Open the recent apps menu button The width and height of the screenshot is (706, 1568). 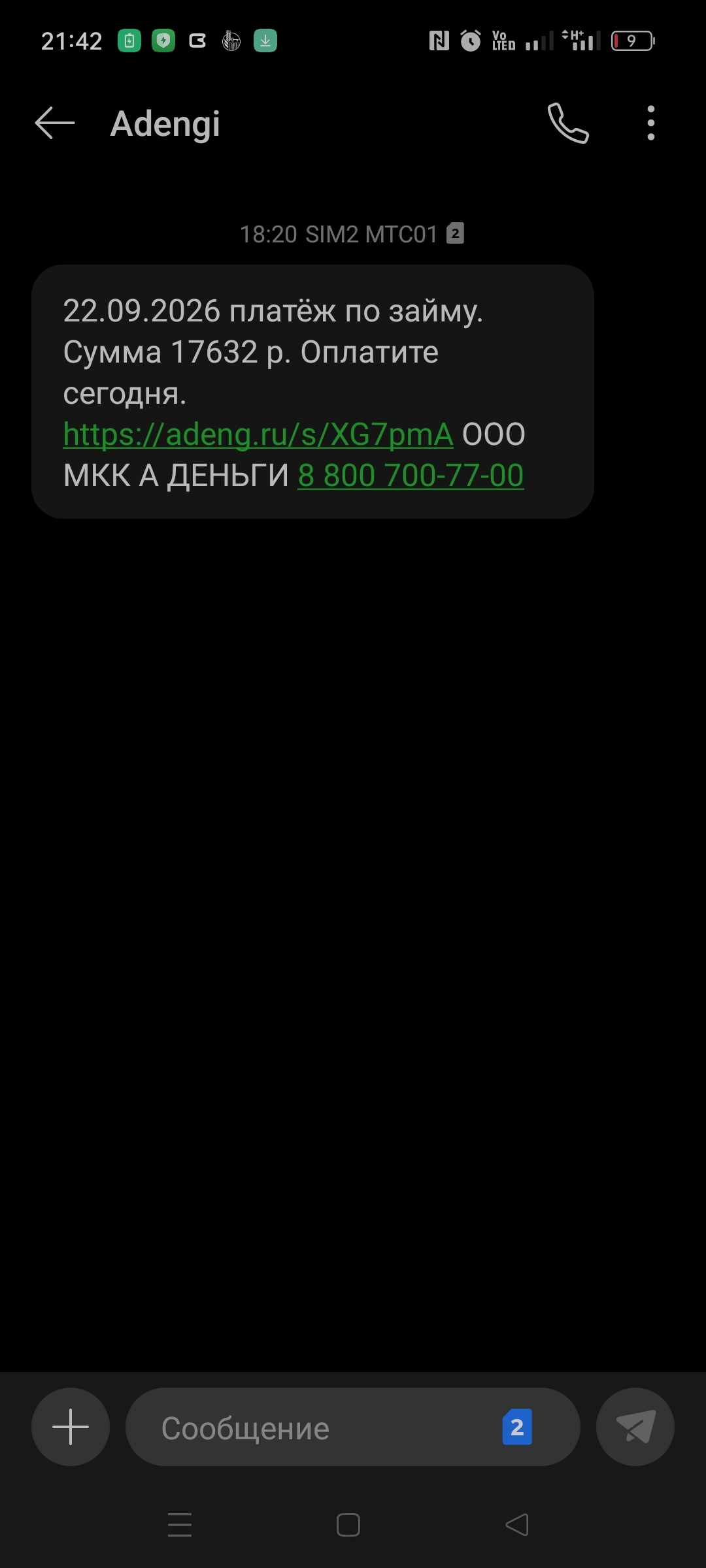(180, 1525)
